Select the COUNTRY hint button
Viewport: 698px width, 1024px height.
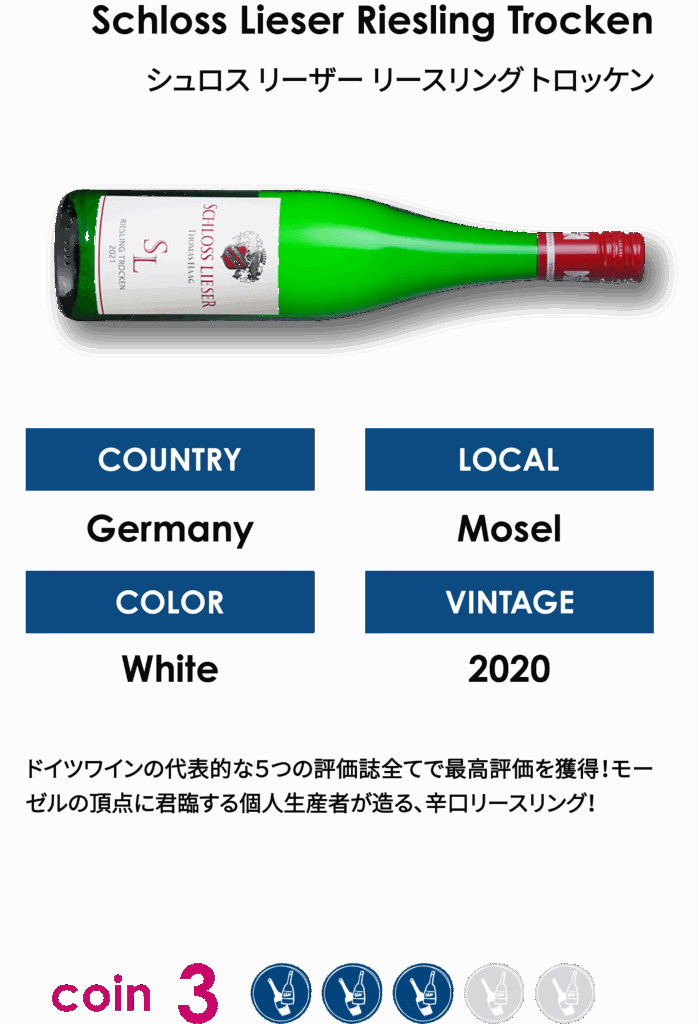click(x=169, y=460)
